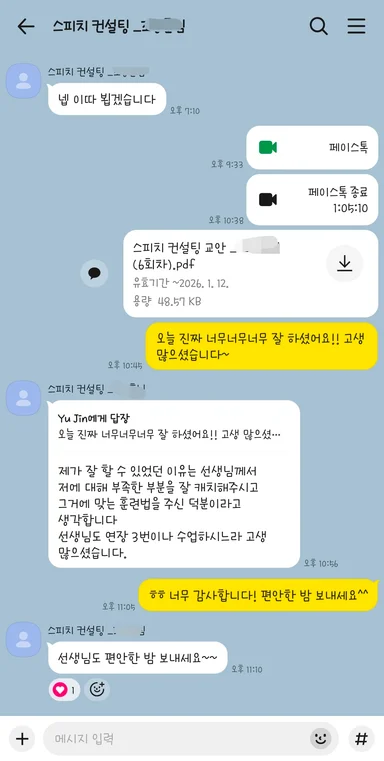The height and width of the screenshot is (761, 384).
Task: Open the emoticon picker
Action: pyautogui.click(x=320, y=739)
